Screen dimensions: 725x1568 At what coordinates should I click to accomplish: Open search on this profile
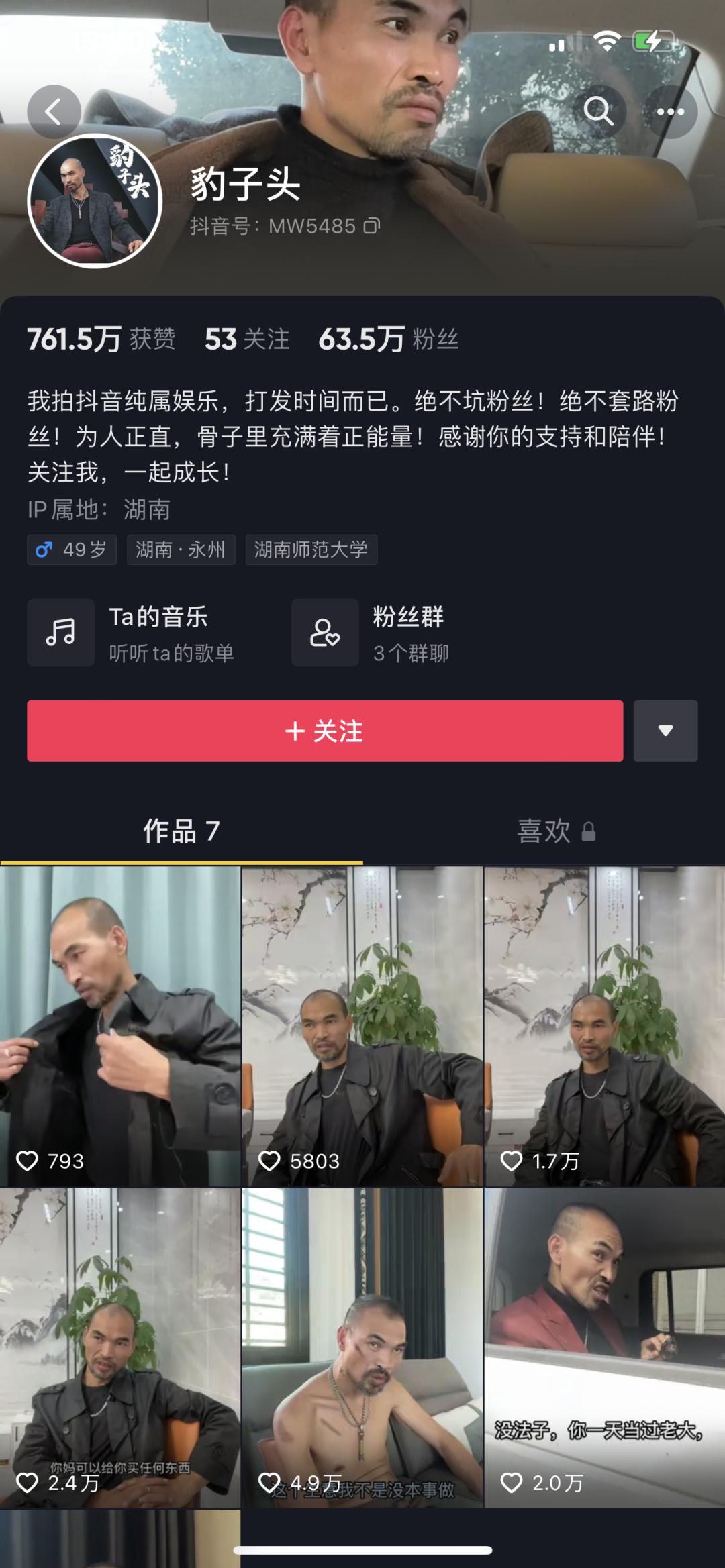click(x=598, y=111)
